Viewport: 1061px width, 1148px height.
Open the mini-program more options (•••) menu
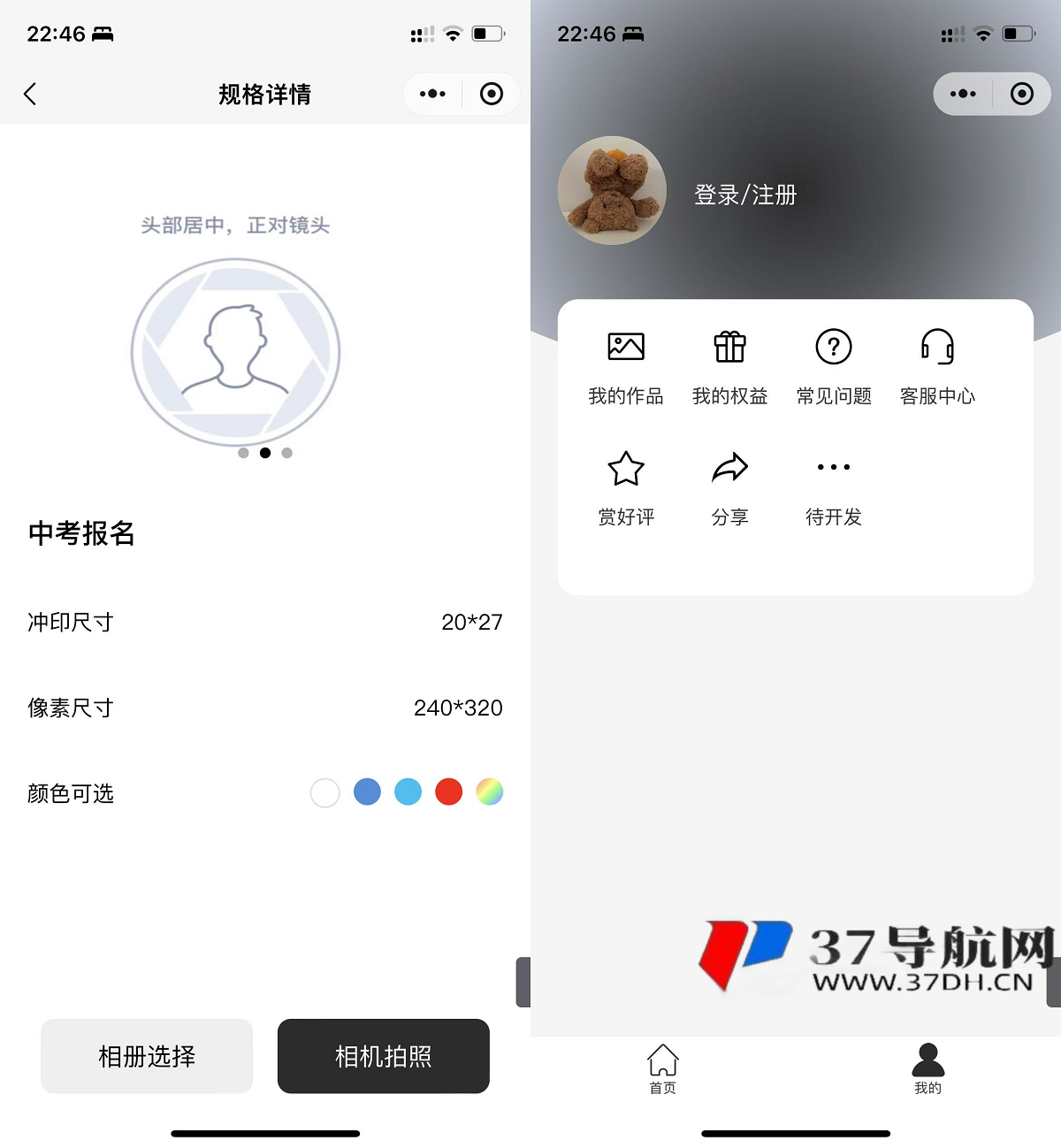(432, 93)
